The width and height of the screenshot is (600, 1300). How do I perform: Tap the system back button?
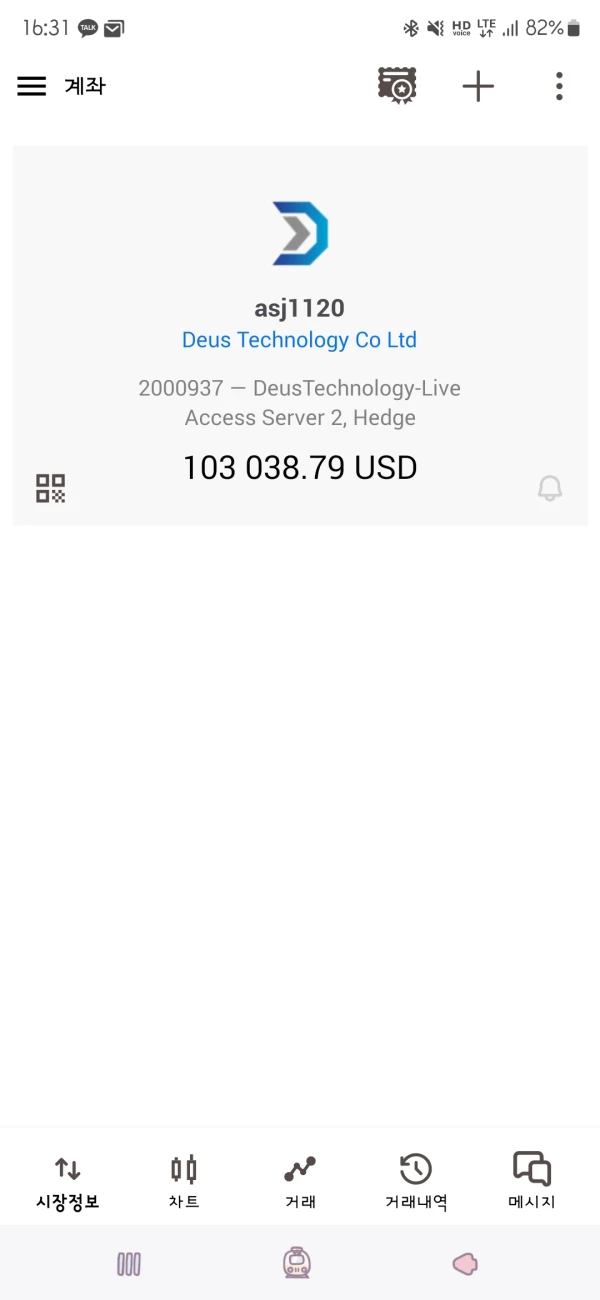click(465, 1264)
